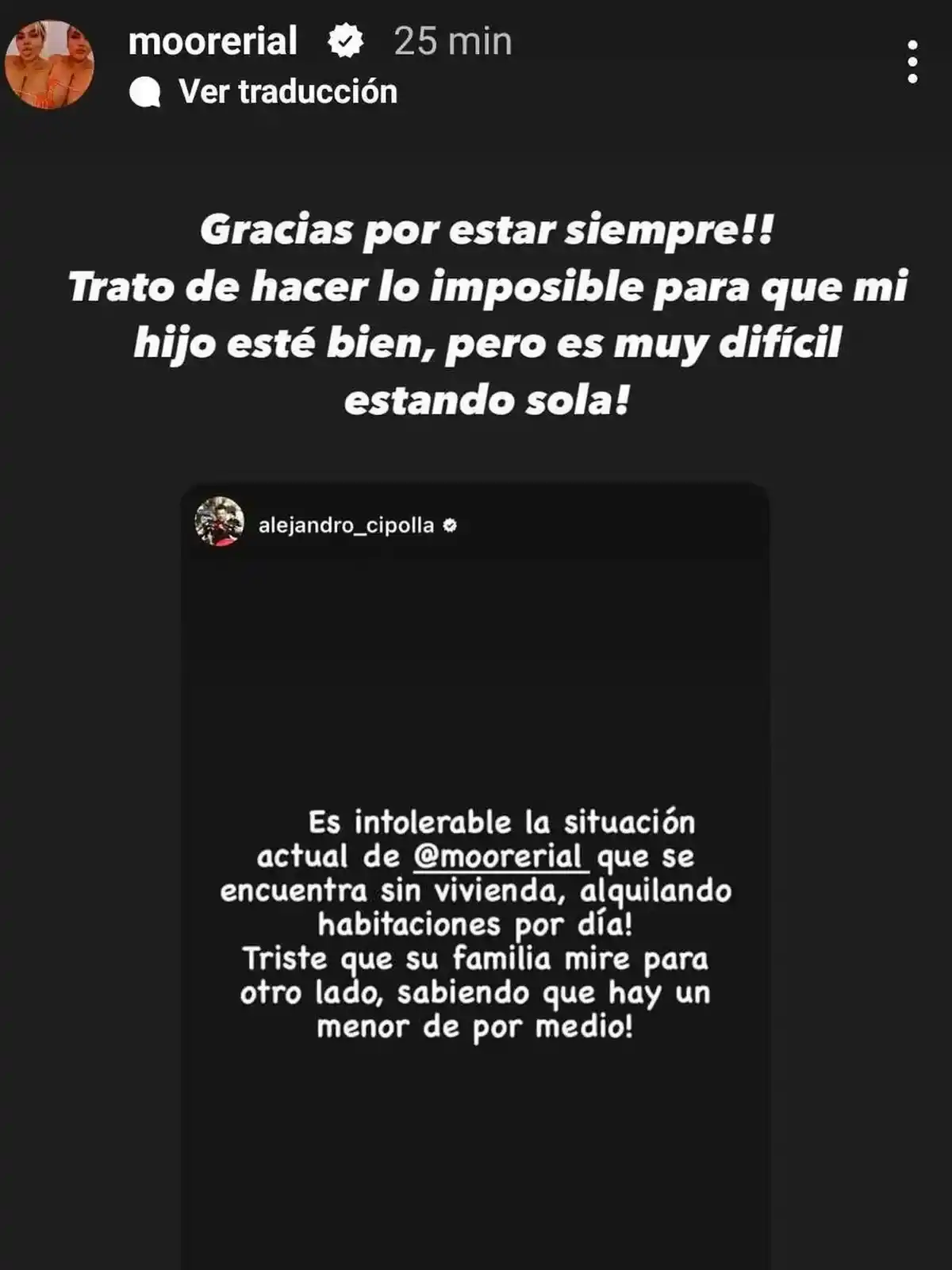The width and height of the screenshot is (952, 1270).
Task: Toggle story options via the vertical dots
Action: [x=914, y=63]
